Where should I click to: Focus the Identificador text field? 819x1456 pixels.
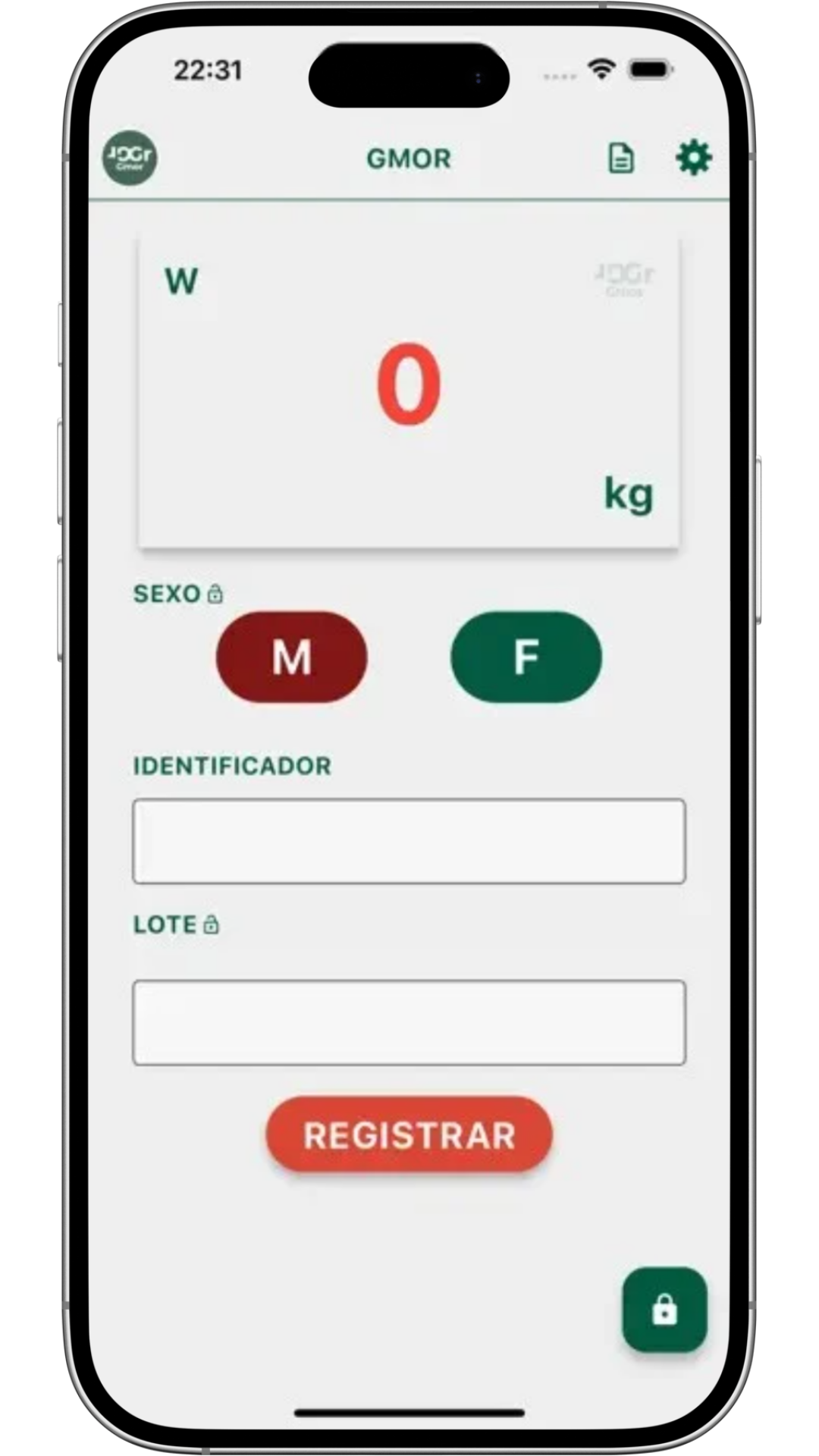click(x=409, y=841)
